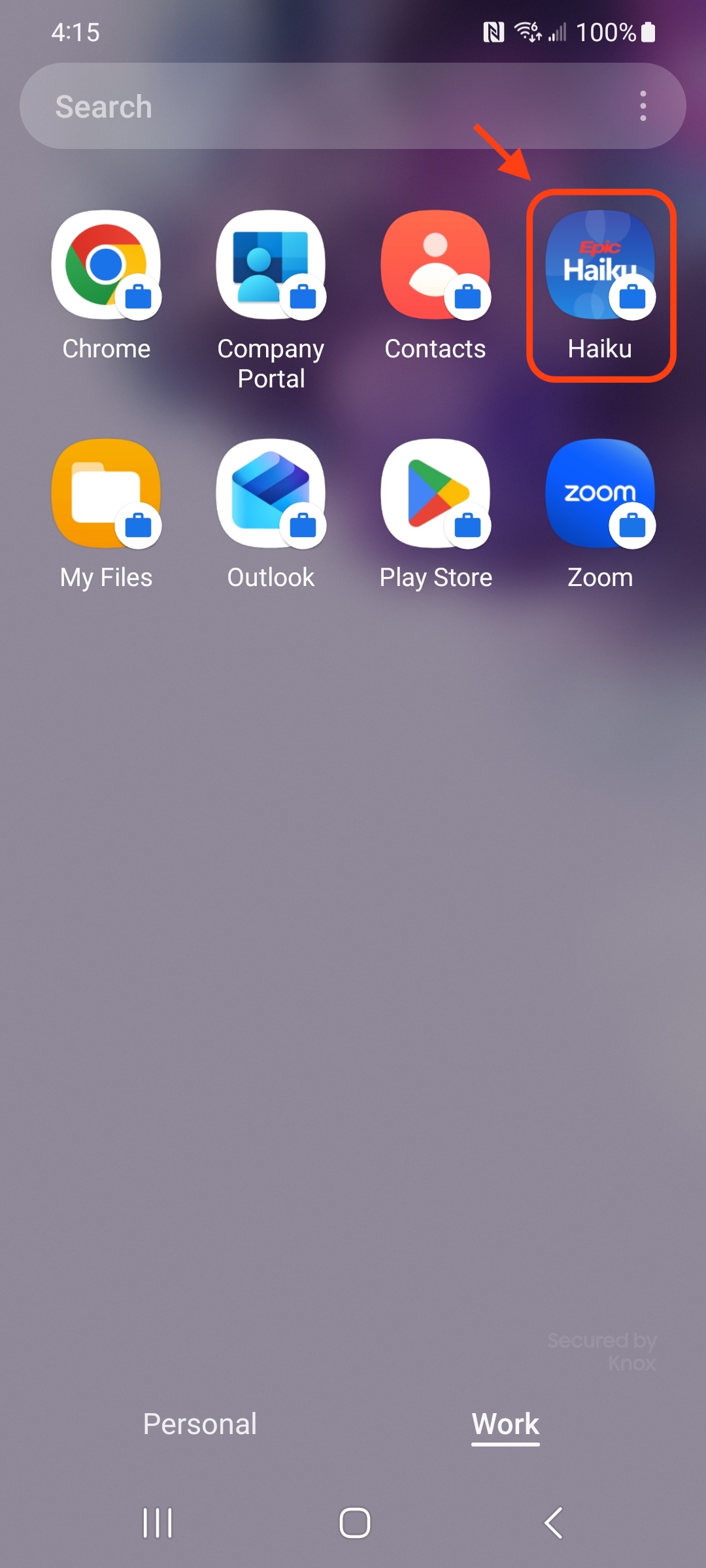Open the Company Portal app
This screenshot has width=706, height=1568.
point(271,265)
